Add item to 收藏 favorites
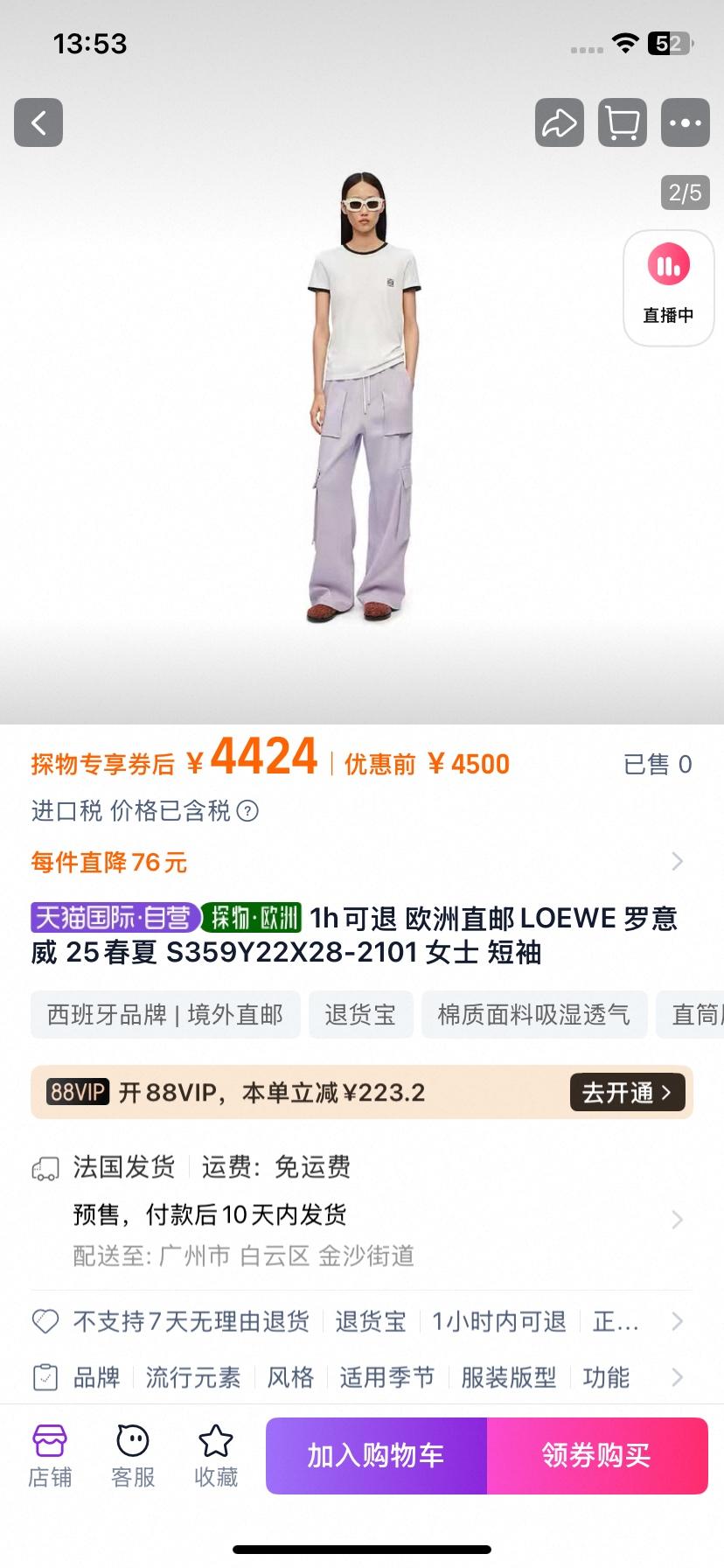Image resolution: width=724 pixels, height=1568 pixels. click(216, 1457)
